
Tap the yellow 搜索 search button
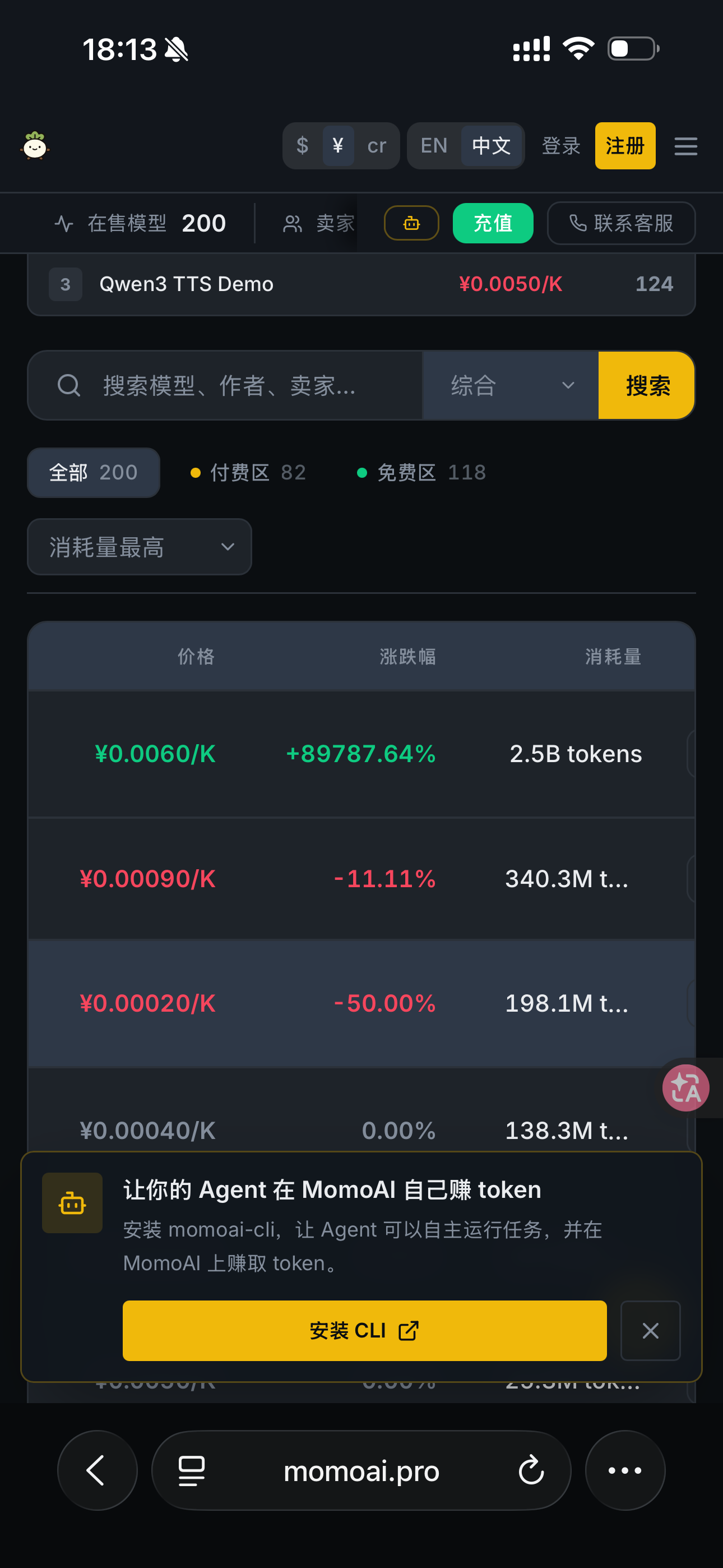(647, 385)
